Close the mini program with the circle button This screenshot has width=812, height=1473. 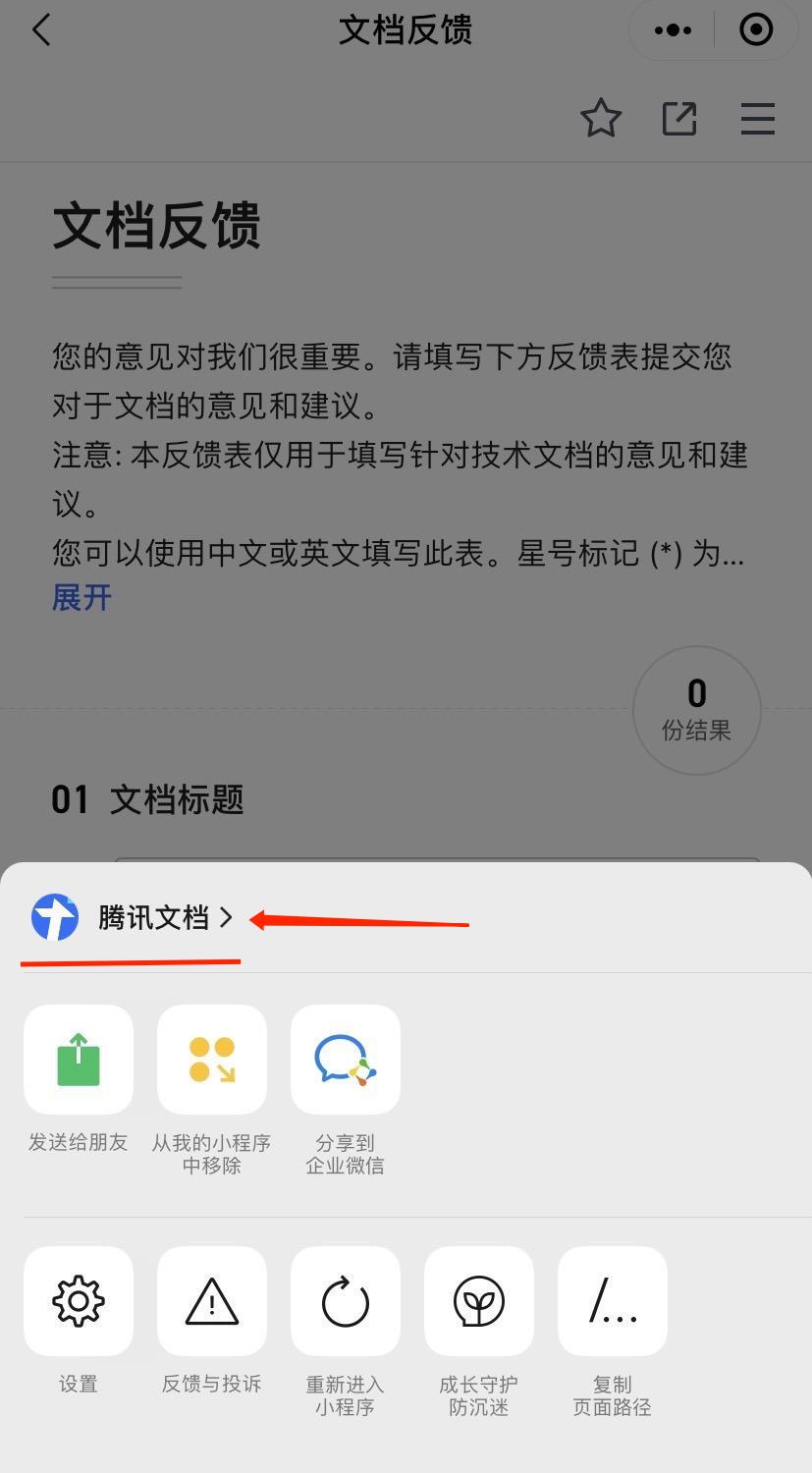(x=756, y=30)
